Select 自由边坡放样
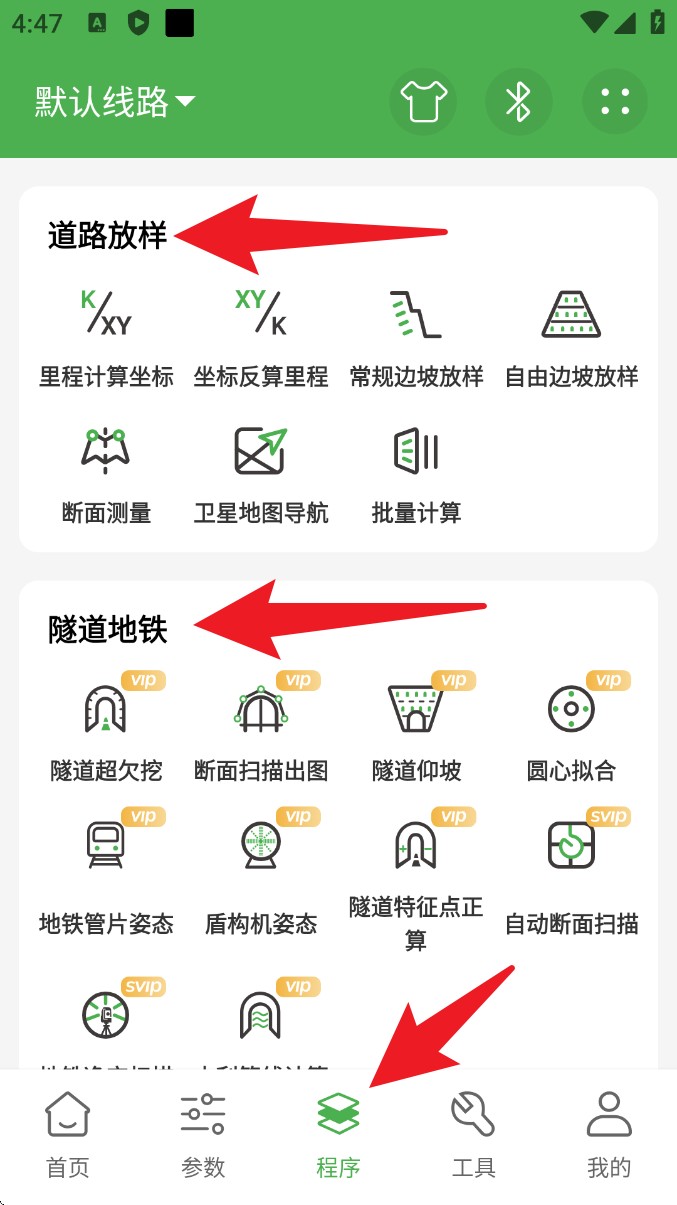 571,337
